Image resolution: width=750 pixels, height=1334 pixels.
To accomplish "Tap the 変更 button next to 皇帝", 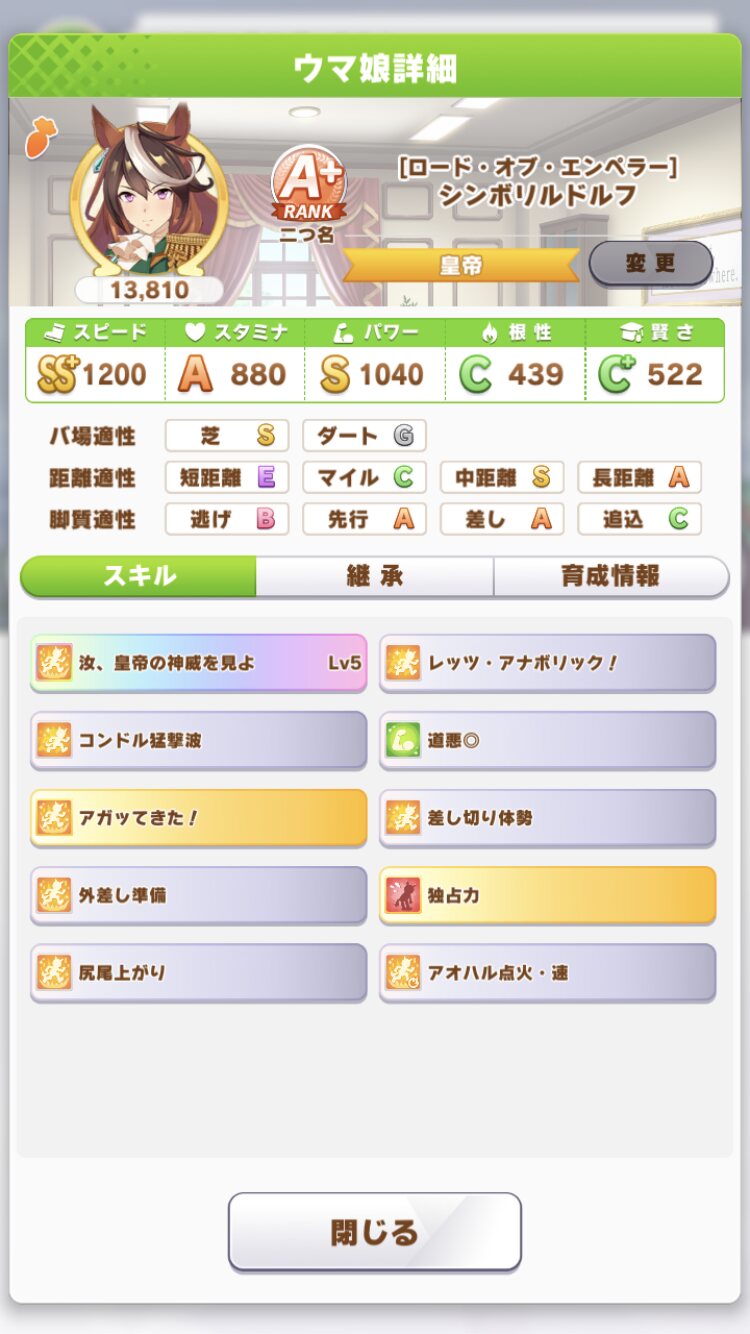I will [x=650, y=264].
